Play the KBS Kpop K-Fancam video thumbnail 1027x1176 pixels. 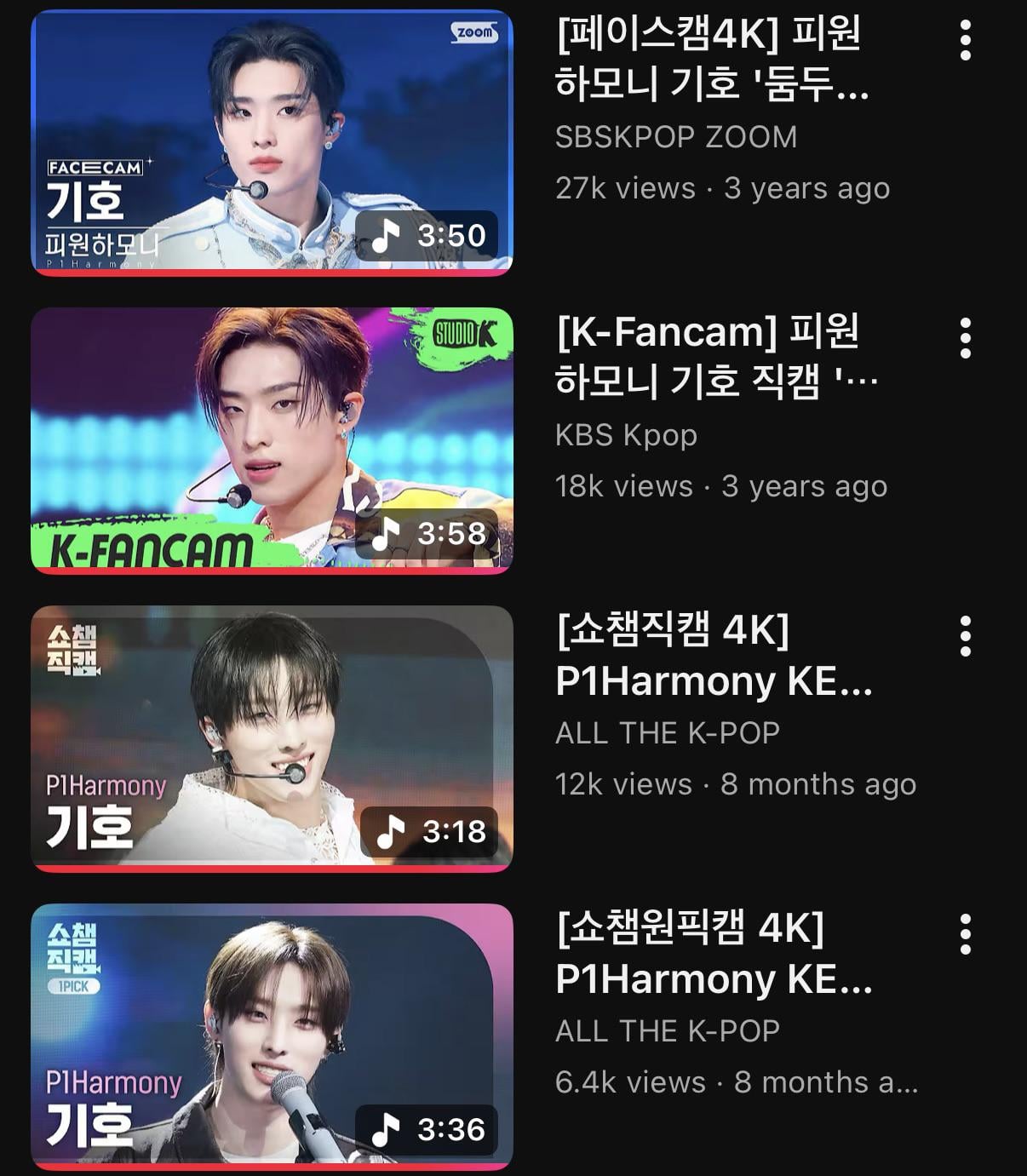pyautogui.click(x=272, y=440)
